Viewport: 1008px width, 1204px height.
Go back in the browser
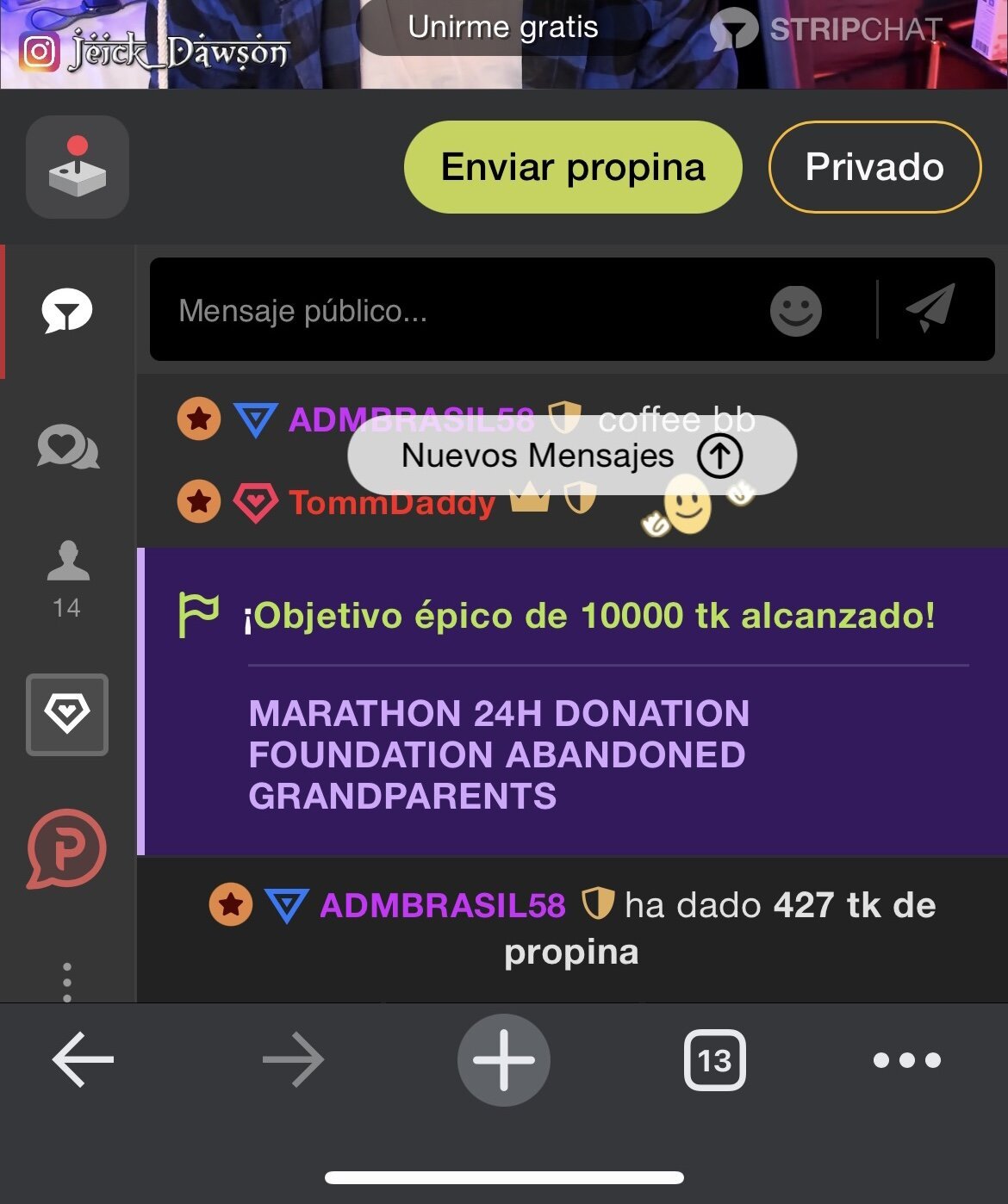pyautogui.click(x=83, y=1059)
